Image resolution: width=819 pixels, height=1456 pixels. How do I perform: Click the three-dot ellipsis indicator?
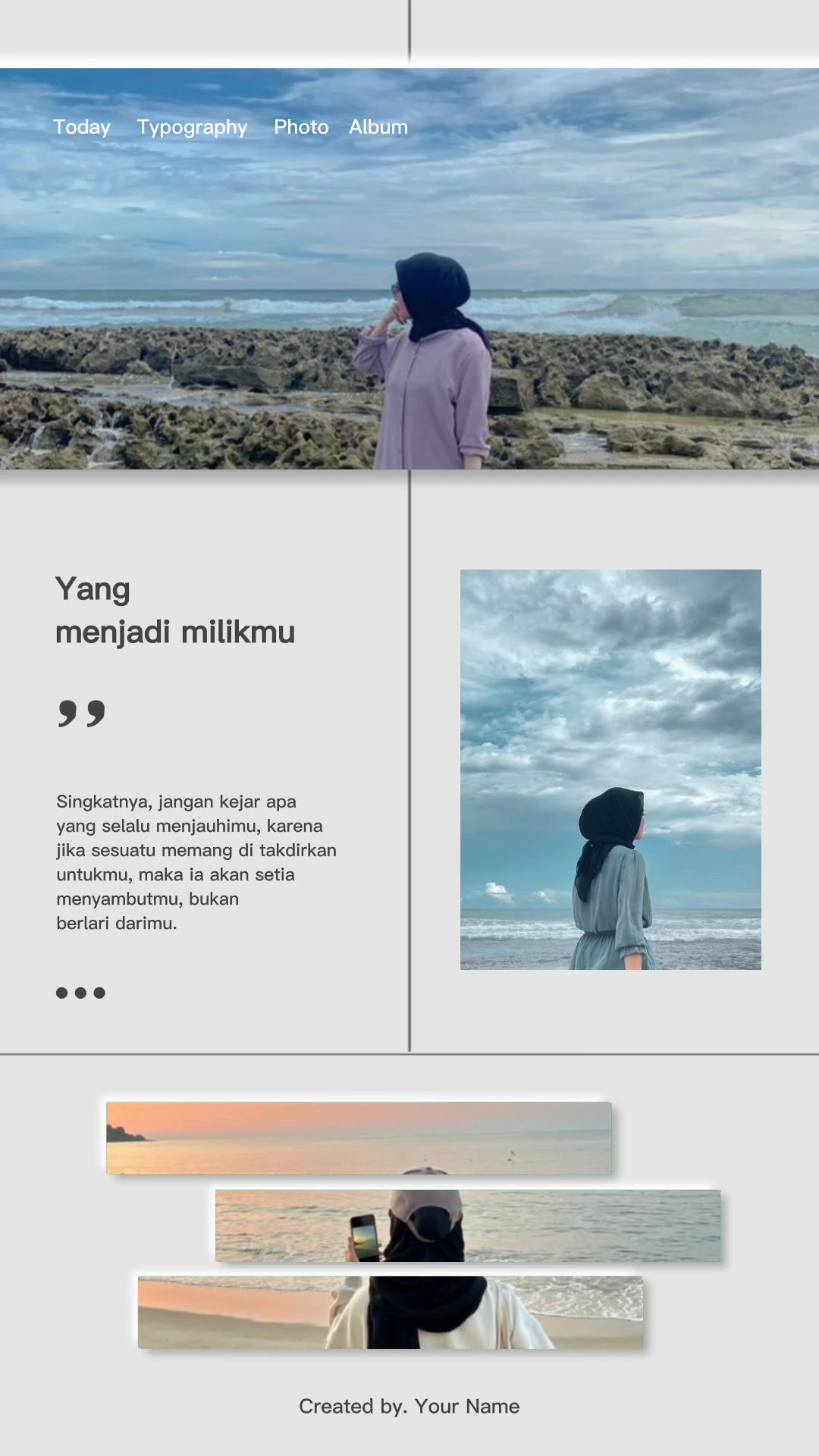coord(81,992)
